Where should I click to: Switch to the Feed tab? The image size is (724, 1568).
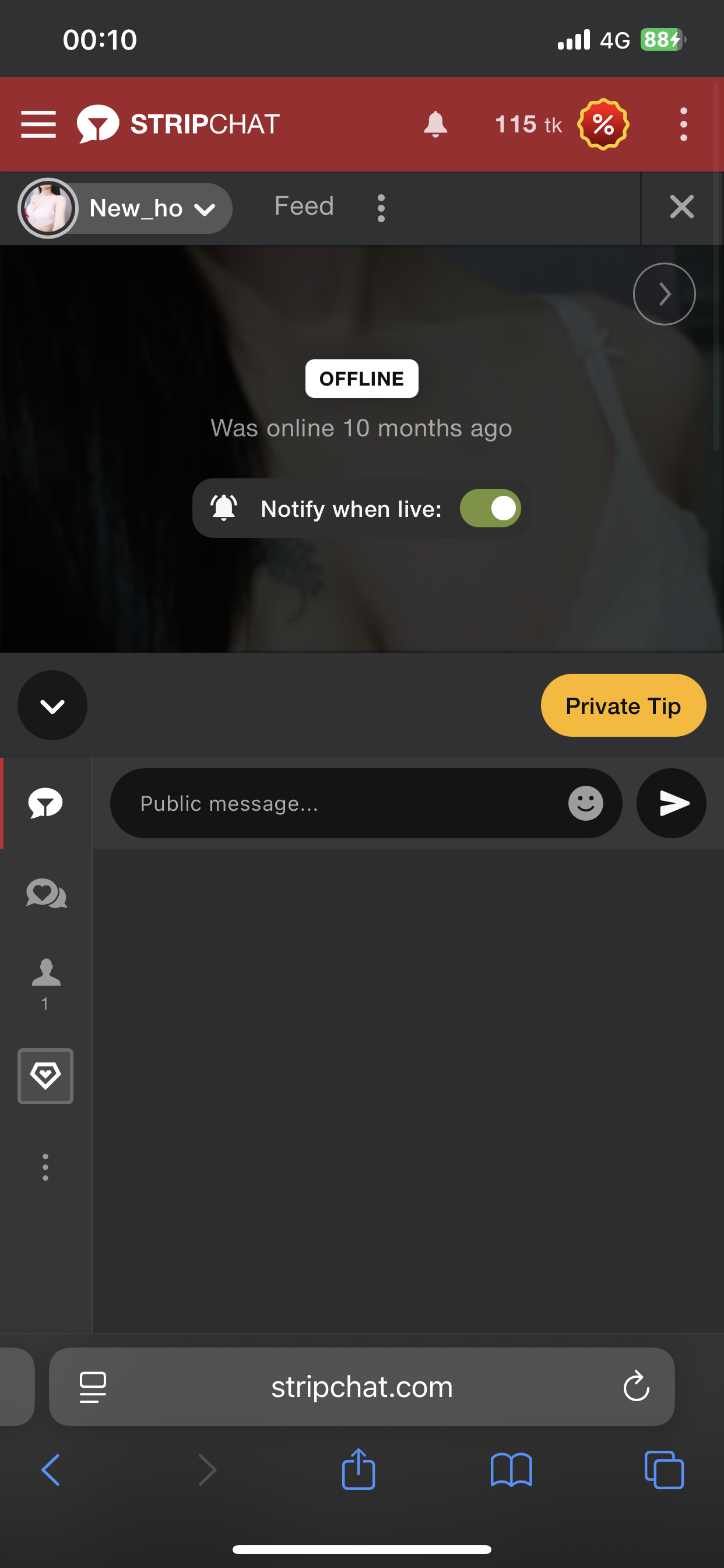click(304, 206)
